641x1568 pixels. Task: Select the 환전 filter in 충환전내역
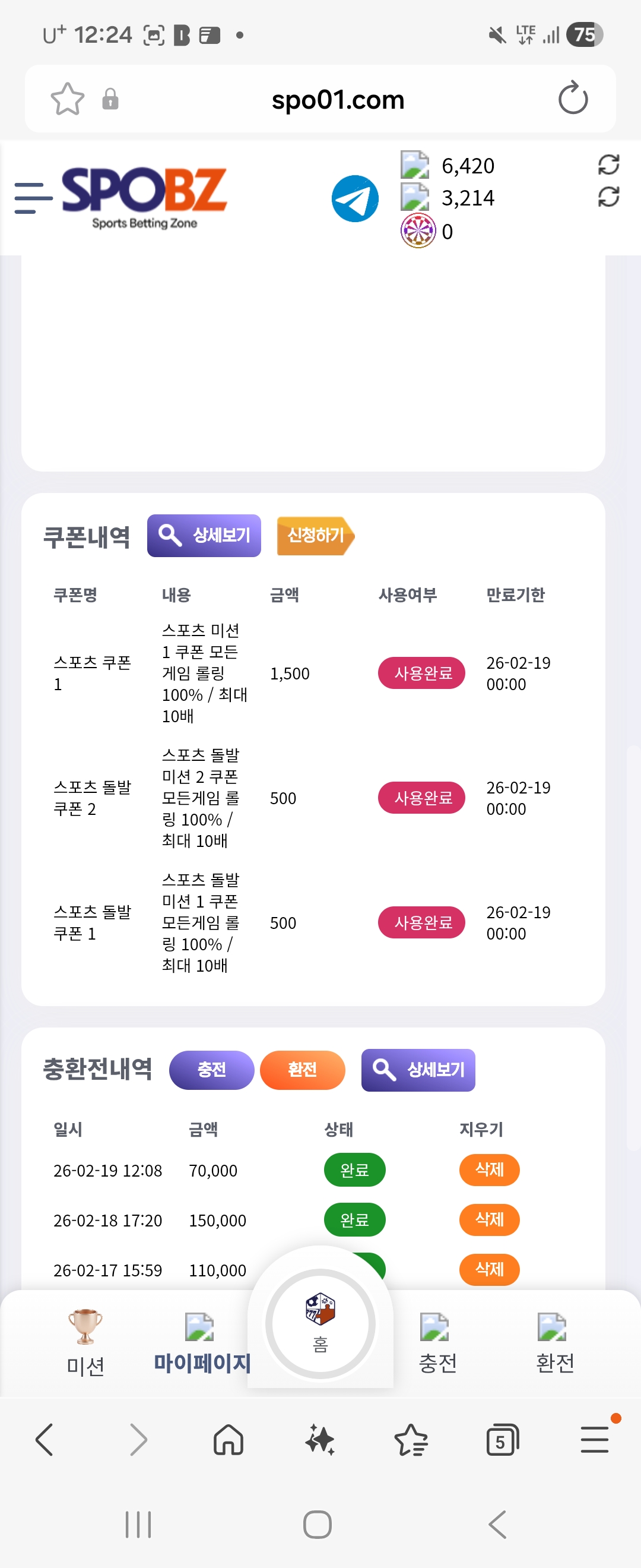[x=302, y=1070]
